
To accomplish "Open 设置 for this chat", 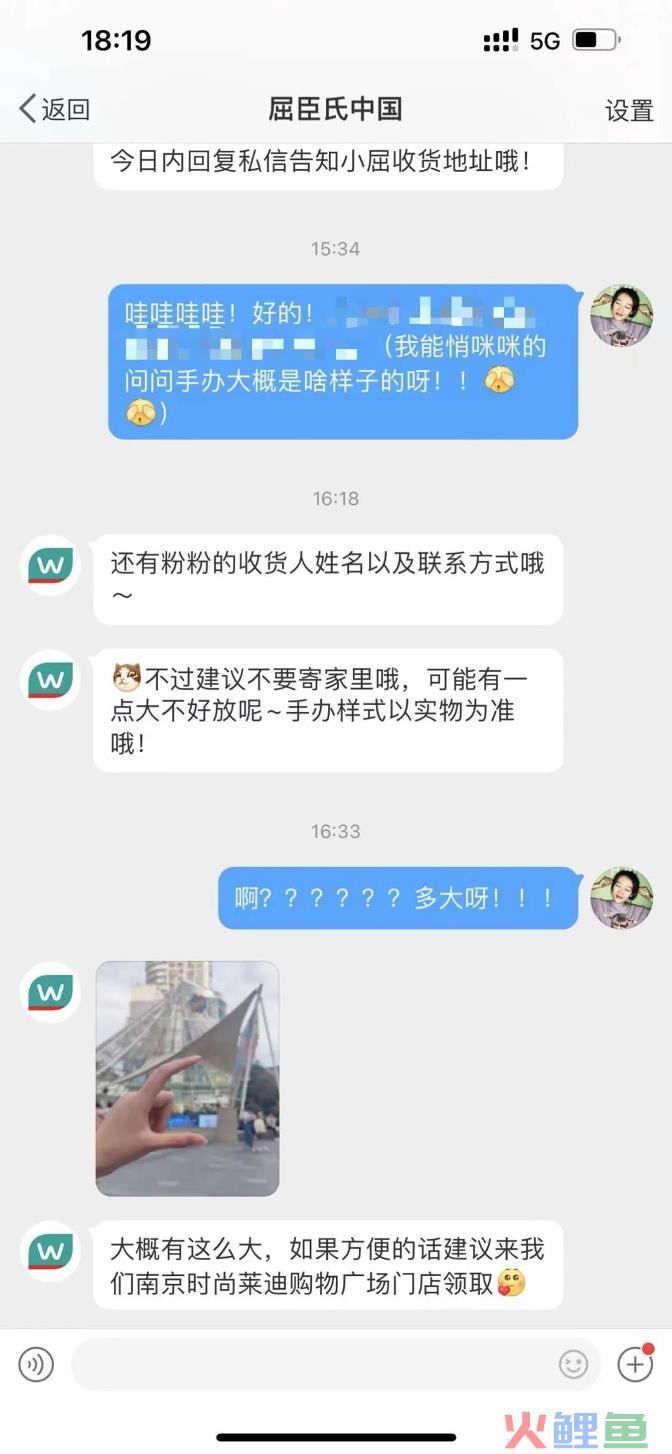I will (x=628, y=110).
